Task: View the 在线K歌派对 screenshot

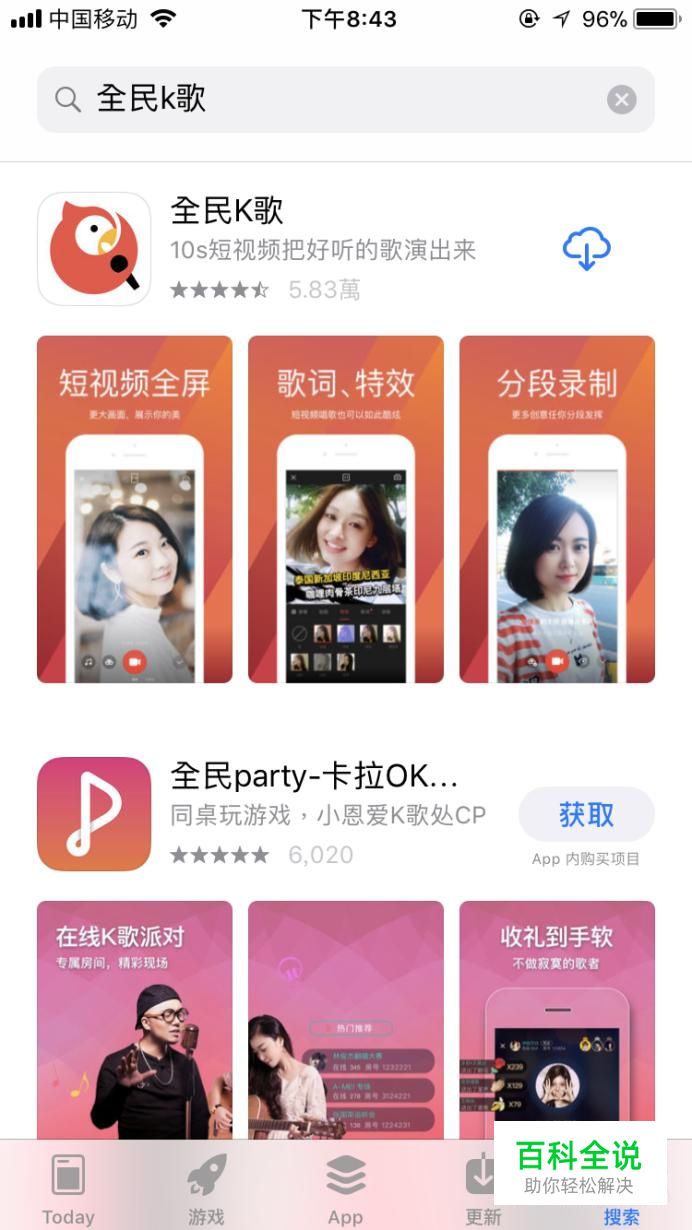Action: click(134, 1020)
